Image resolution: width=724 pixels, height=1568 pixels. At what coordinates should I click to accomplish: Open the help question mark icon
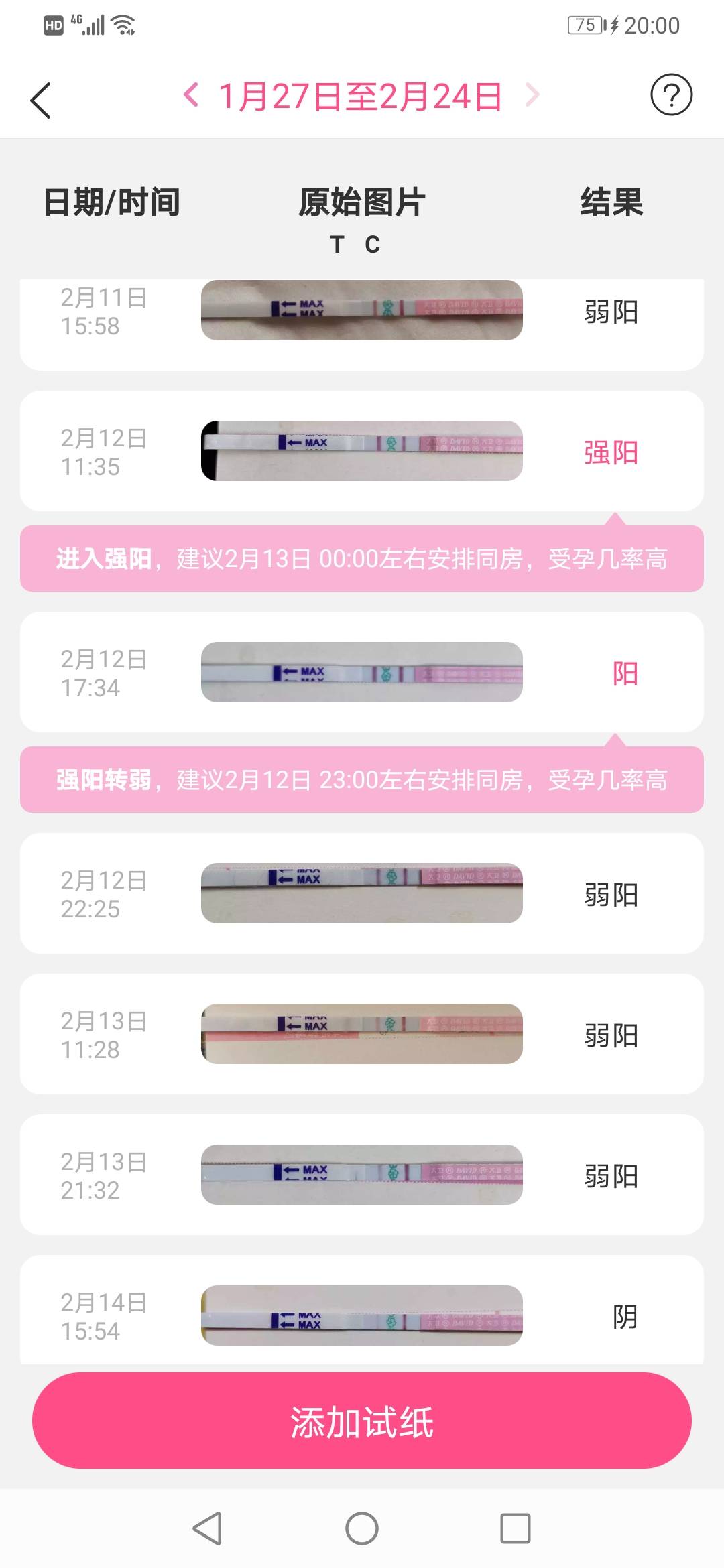[672, 94]
